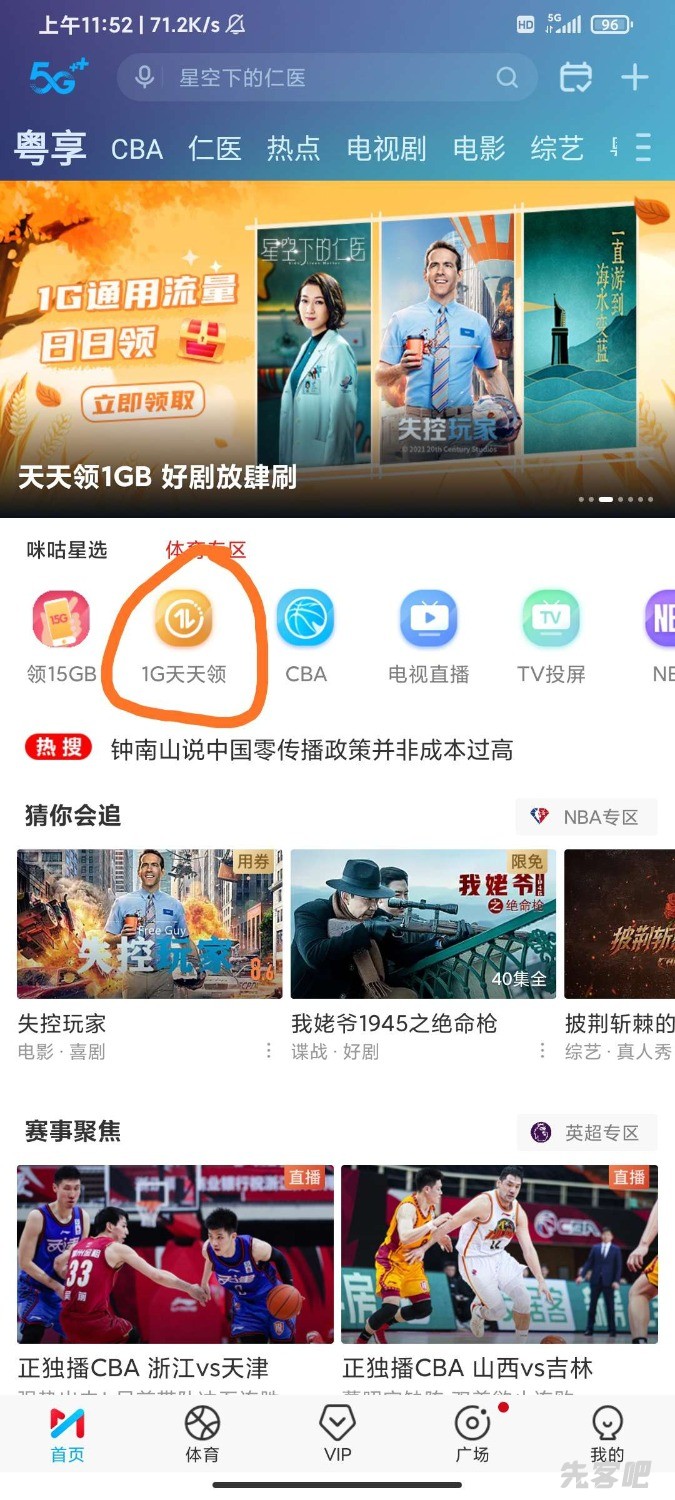
Task: Open 我姥爷1945之绝命枪 series card
Action: tap(423, 924)
